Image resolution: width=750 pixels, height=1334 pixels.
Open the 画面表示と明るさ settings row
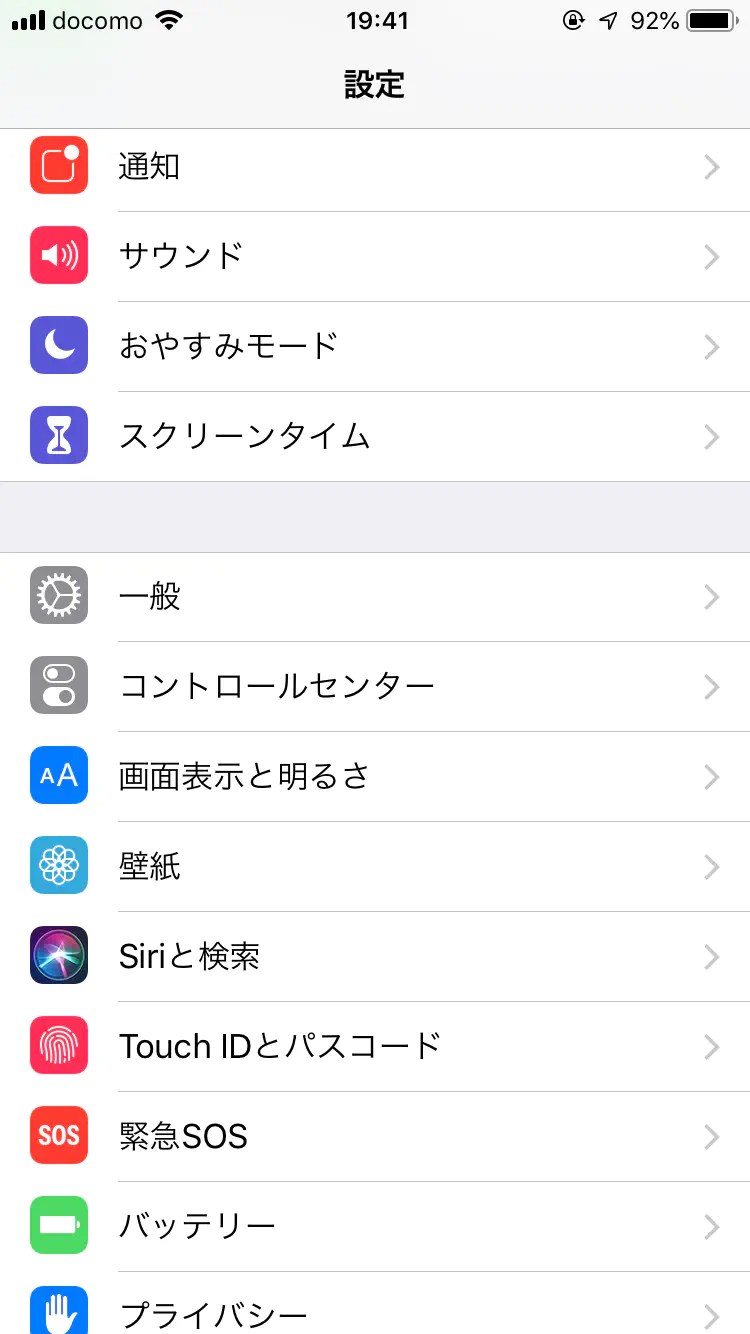375,776
